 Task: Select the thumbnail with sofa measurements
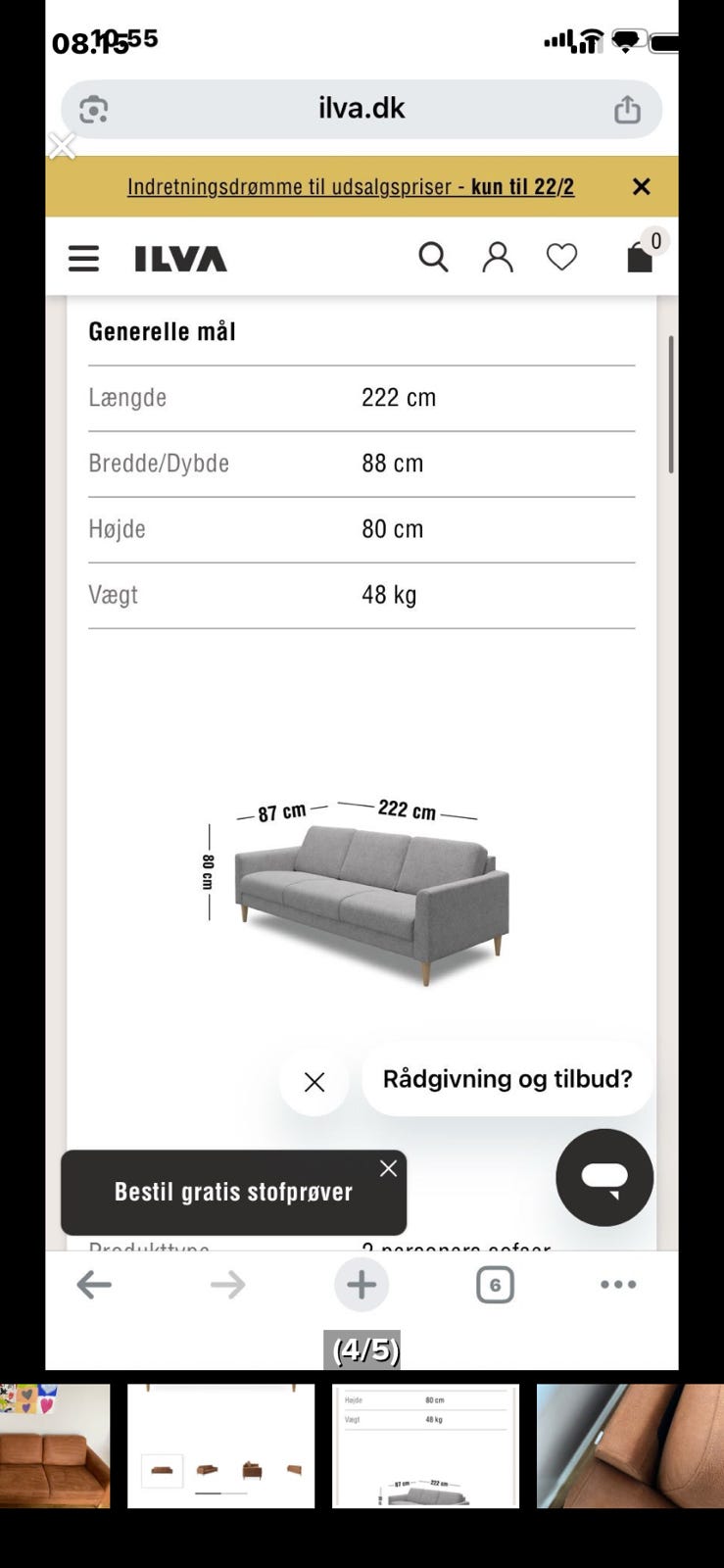click(x=426, y=1445)
